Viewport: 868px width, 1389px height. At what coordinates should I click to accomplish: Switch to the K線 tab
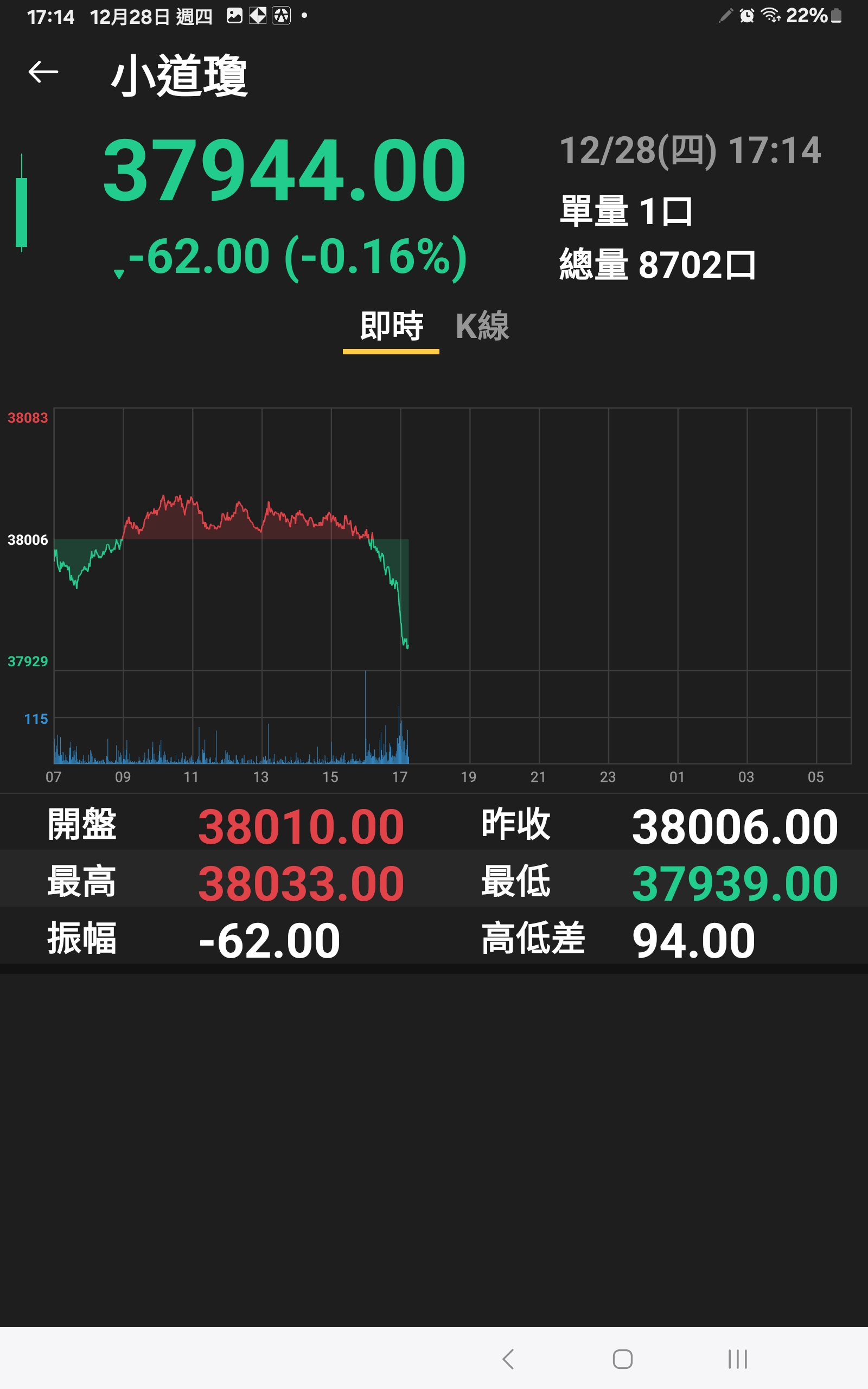[482, 326]
